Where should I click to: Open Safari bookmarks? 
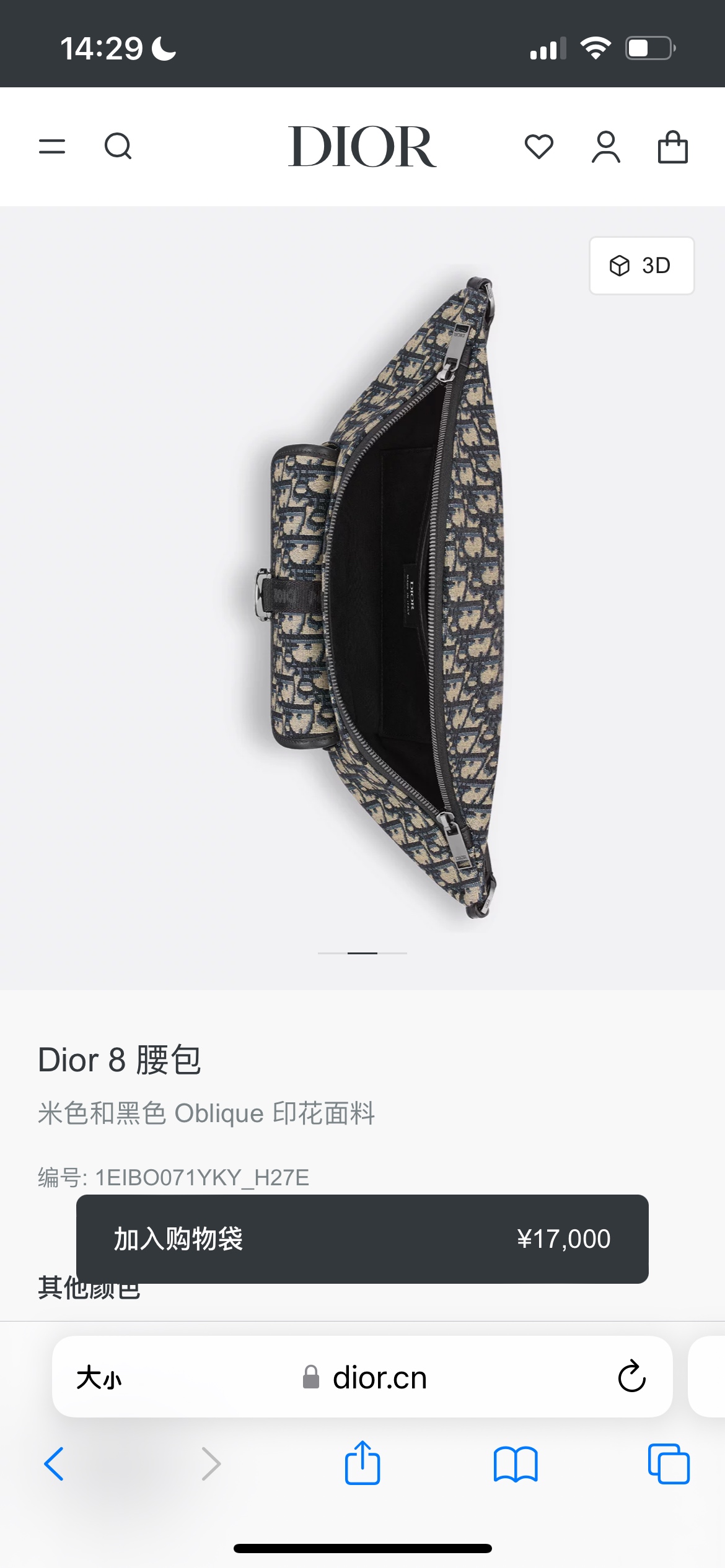click(516, 1464)
